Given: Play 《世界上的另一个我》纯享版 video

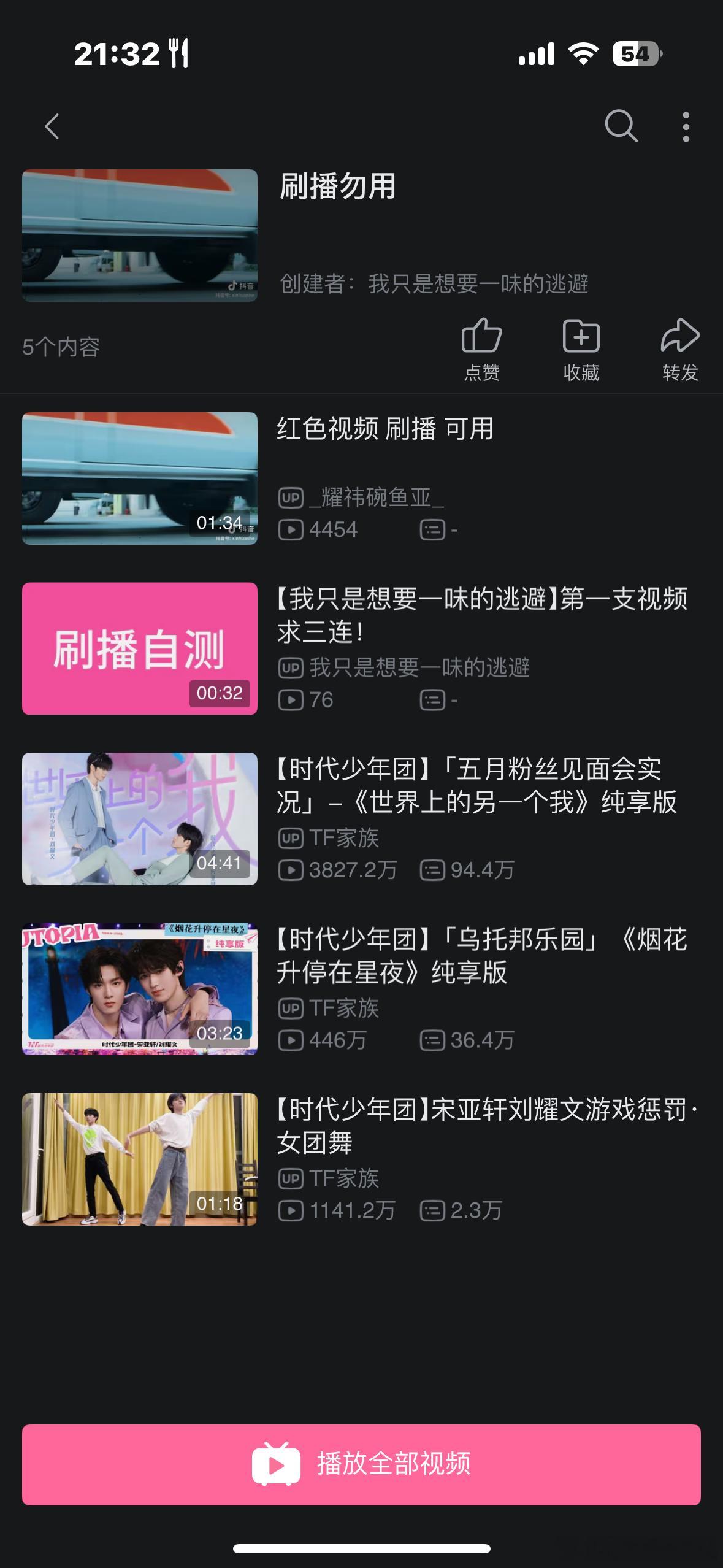Looking at the screenshot, I should click(476, 785).
